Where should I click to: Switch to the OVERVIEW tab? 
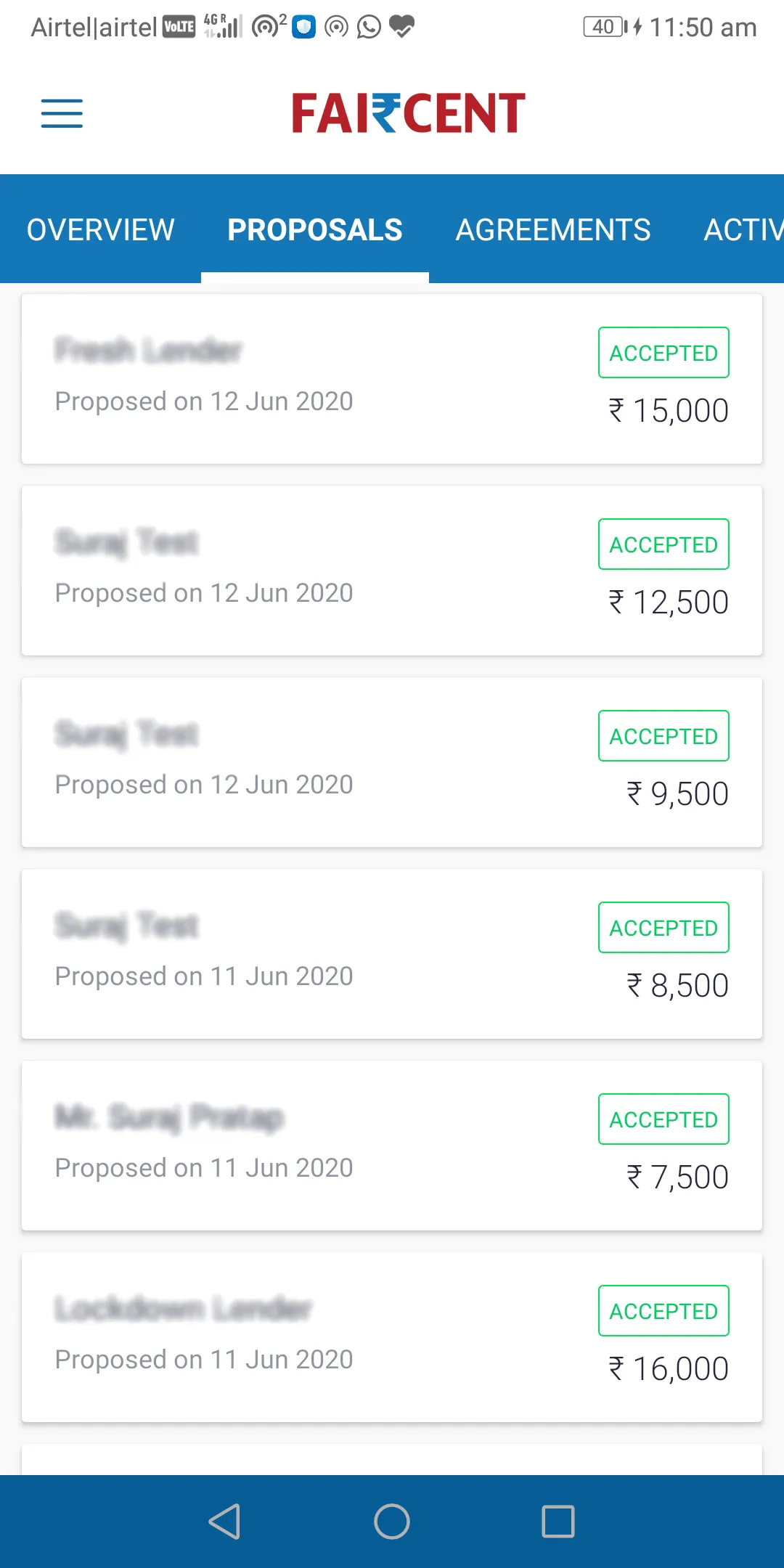click(x=100, y=229)
